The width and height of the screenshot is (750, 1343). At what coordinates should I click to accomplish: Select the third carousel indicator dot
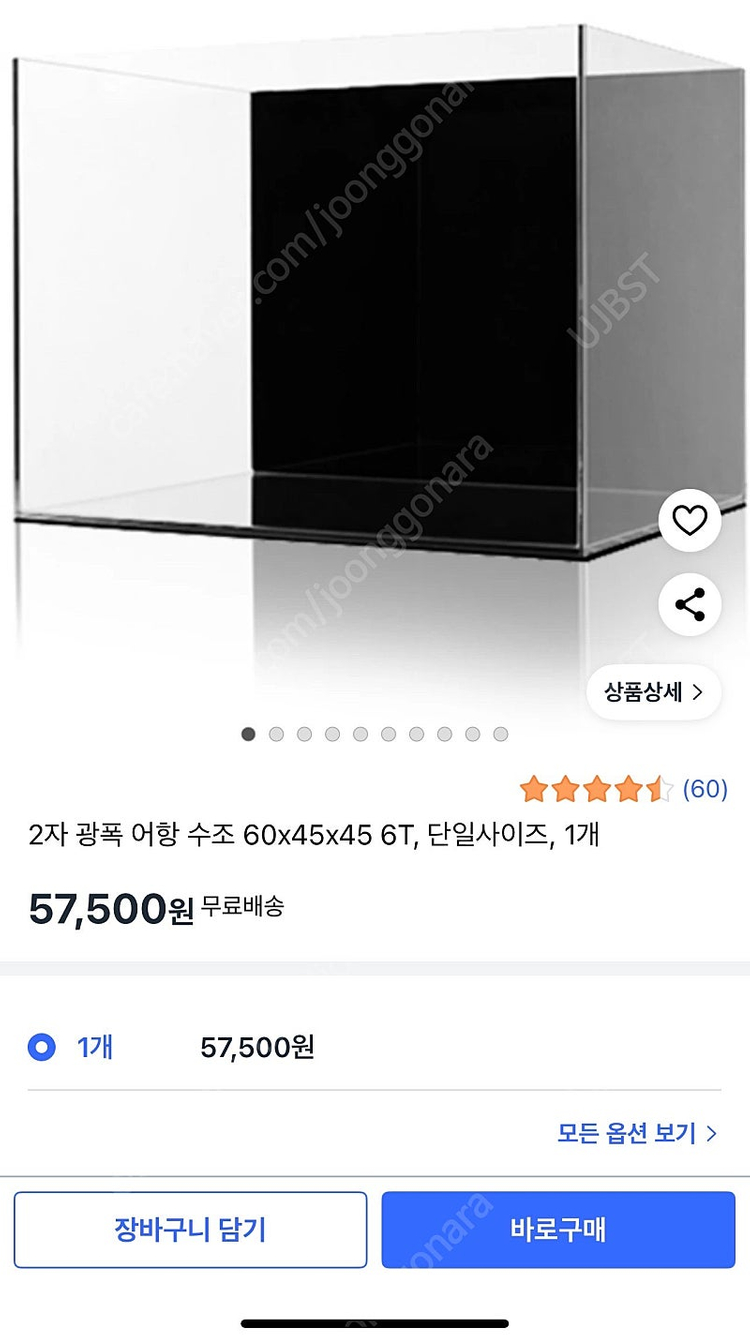pyautogui.click(x=304, y=733)
